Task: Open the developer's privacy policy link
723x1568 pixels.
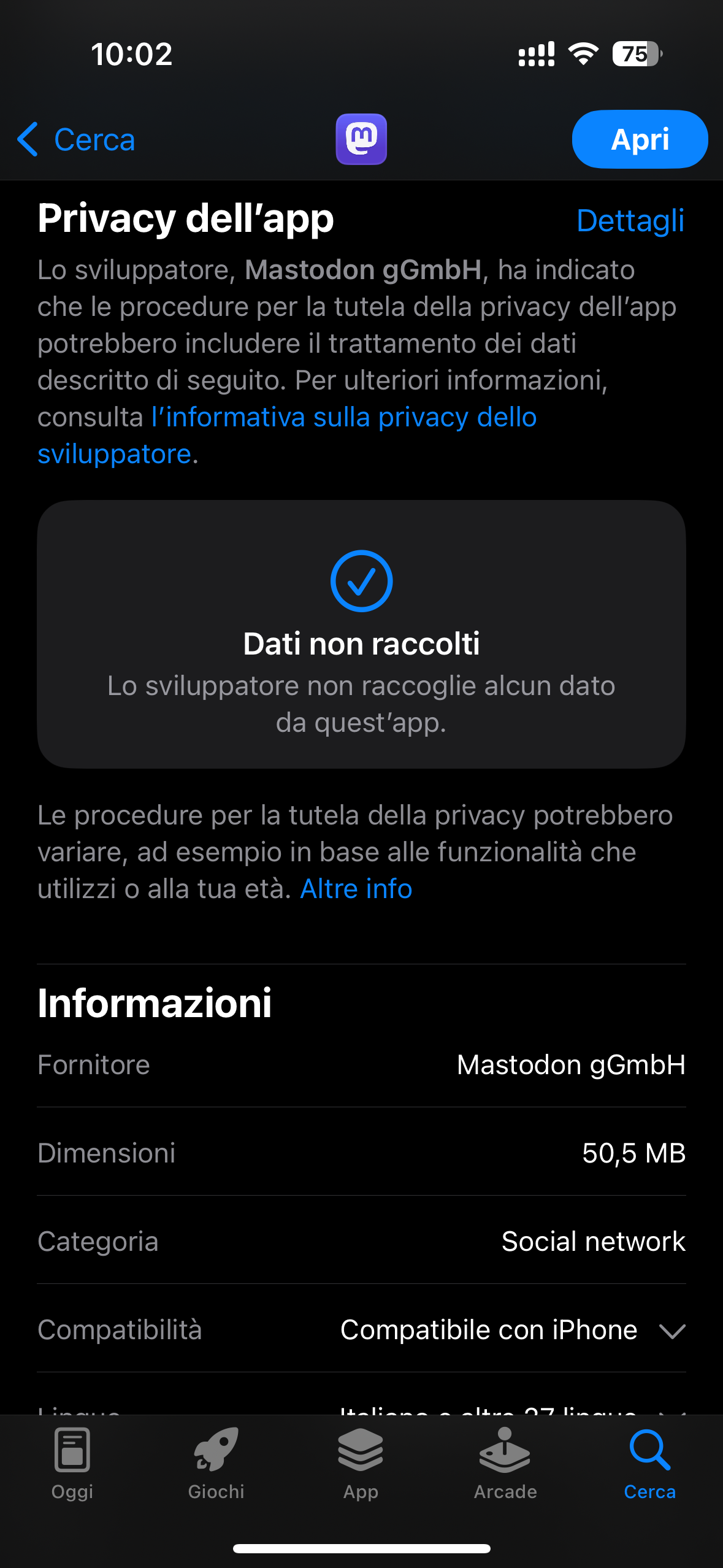Action: (x=287, y=435)
